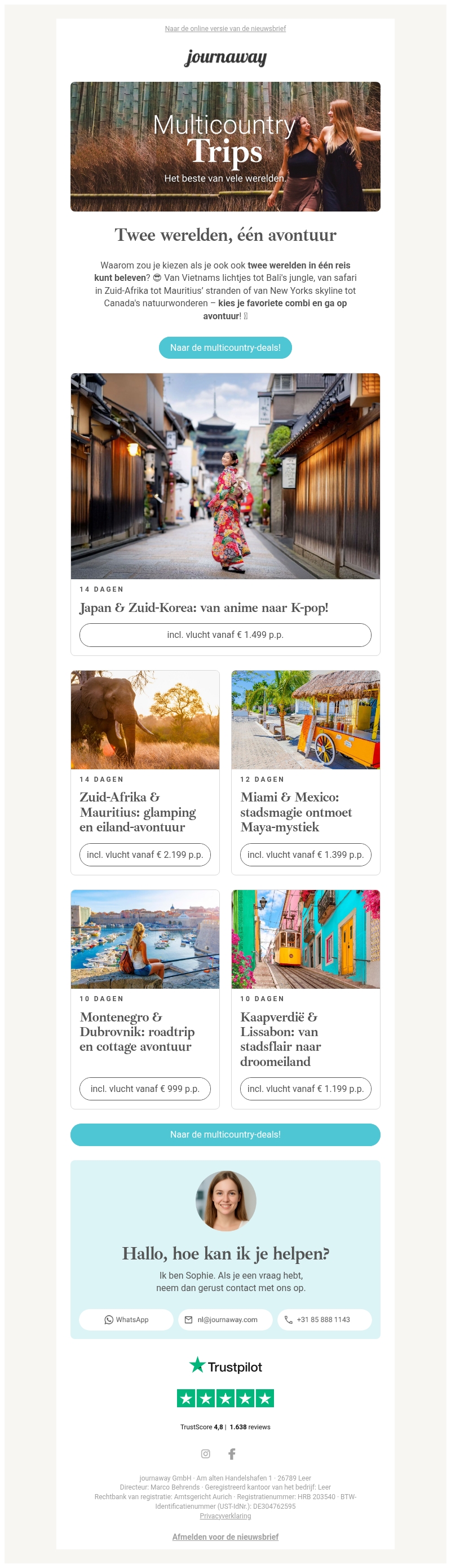The image size is (451, 1568).
Task: Open the Privacyverklaring link
Action: 225,1516
